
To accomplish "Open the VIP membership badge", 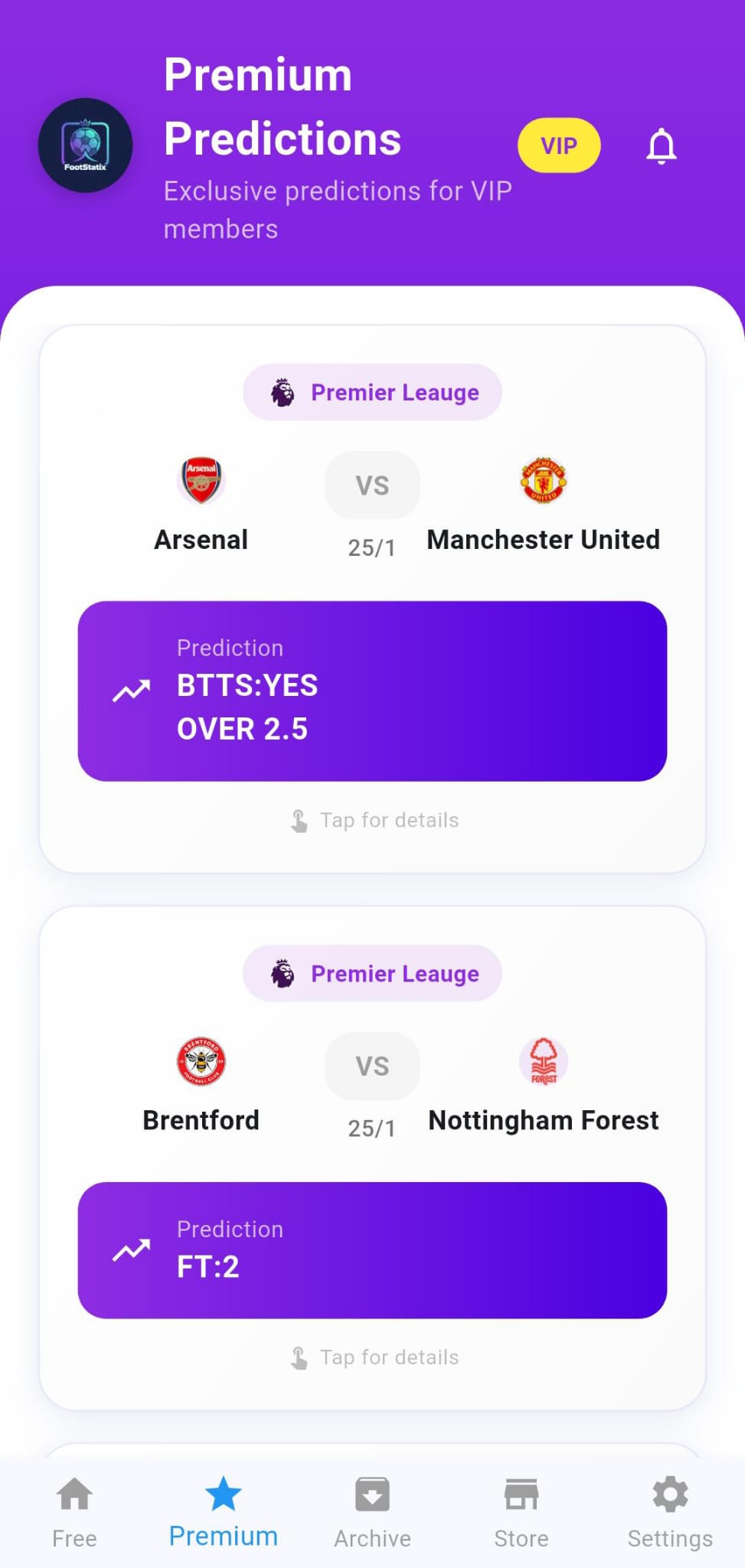I will click(x=559, y=145).
